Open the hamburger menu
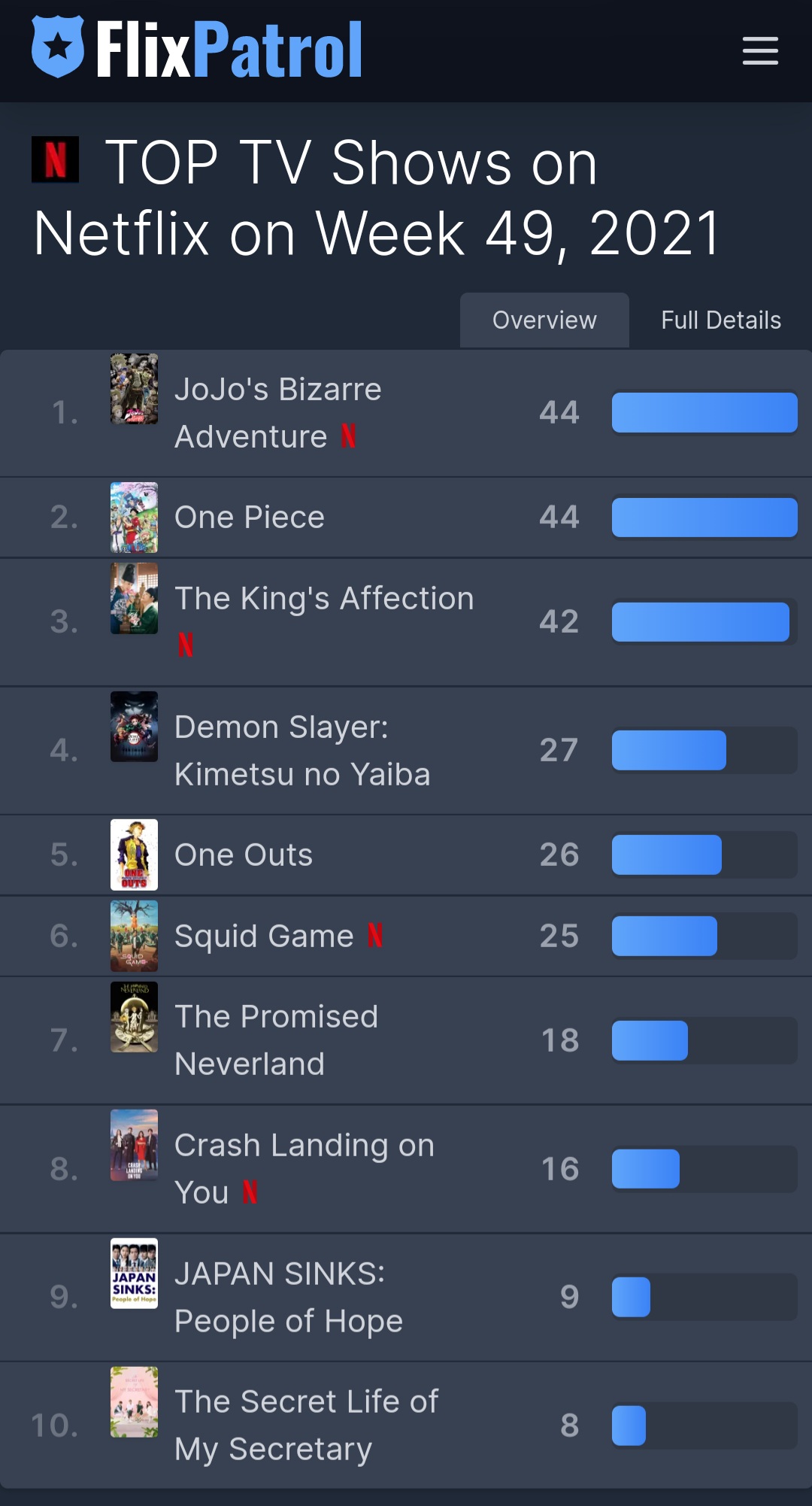Screen dimensions: 812x1506 pos(759,50)
